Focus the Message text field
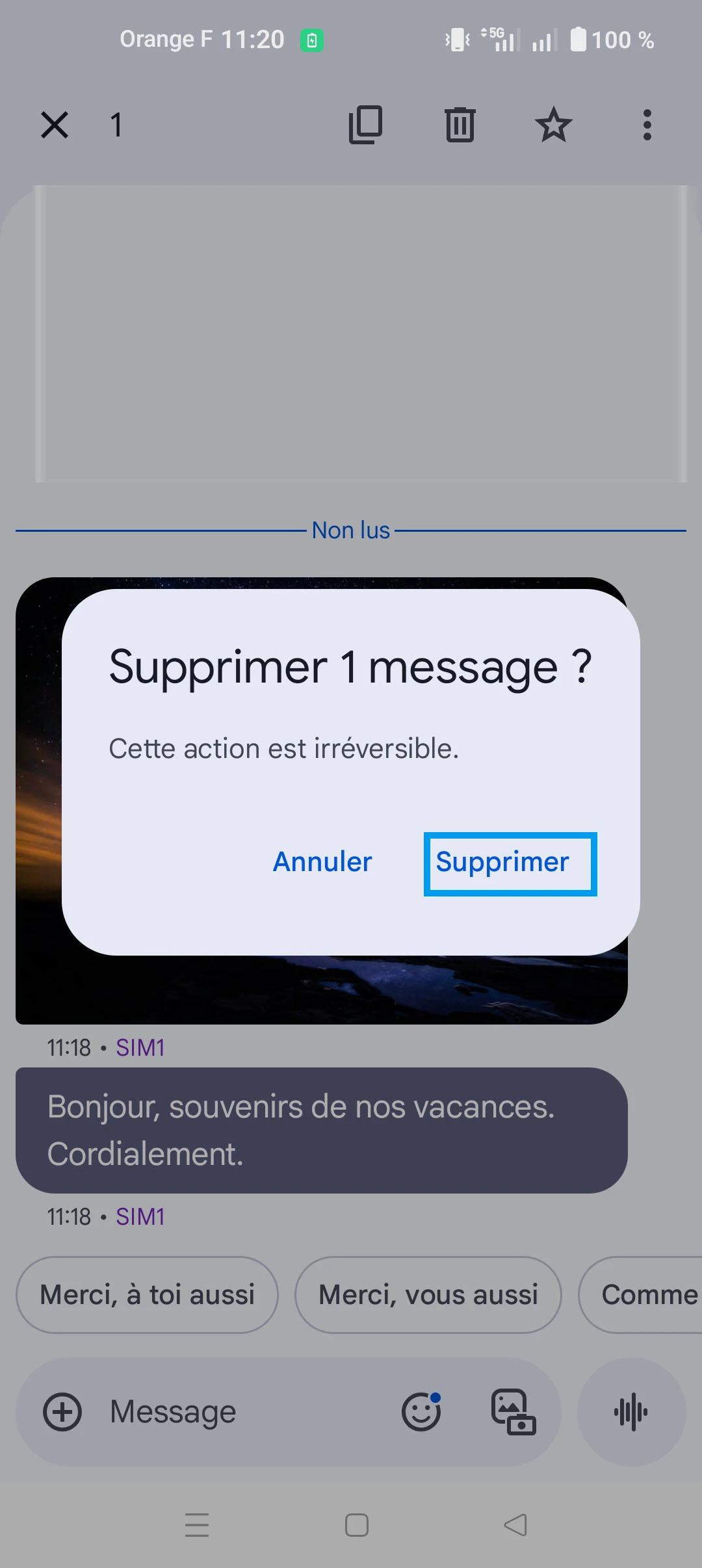 [x=247, y=1412]
